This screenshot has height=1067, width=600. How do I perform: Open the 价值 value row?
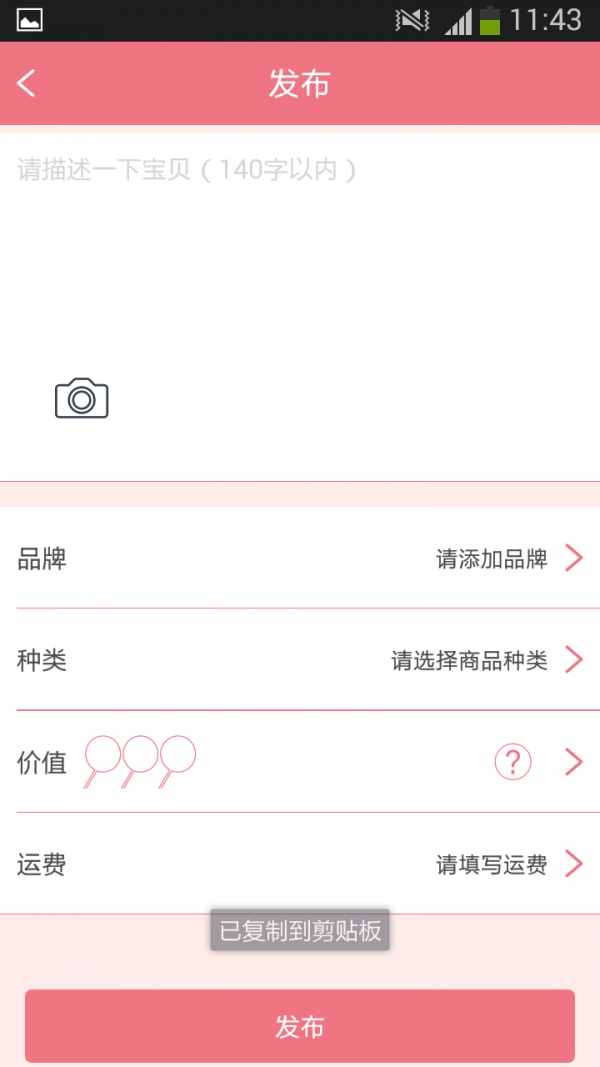pyautogui.click(x=300, y=762)
